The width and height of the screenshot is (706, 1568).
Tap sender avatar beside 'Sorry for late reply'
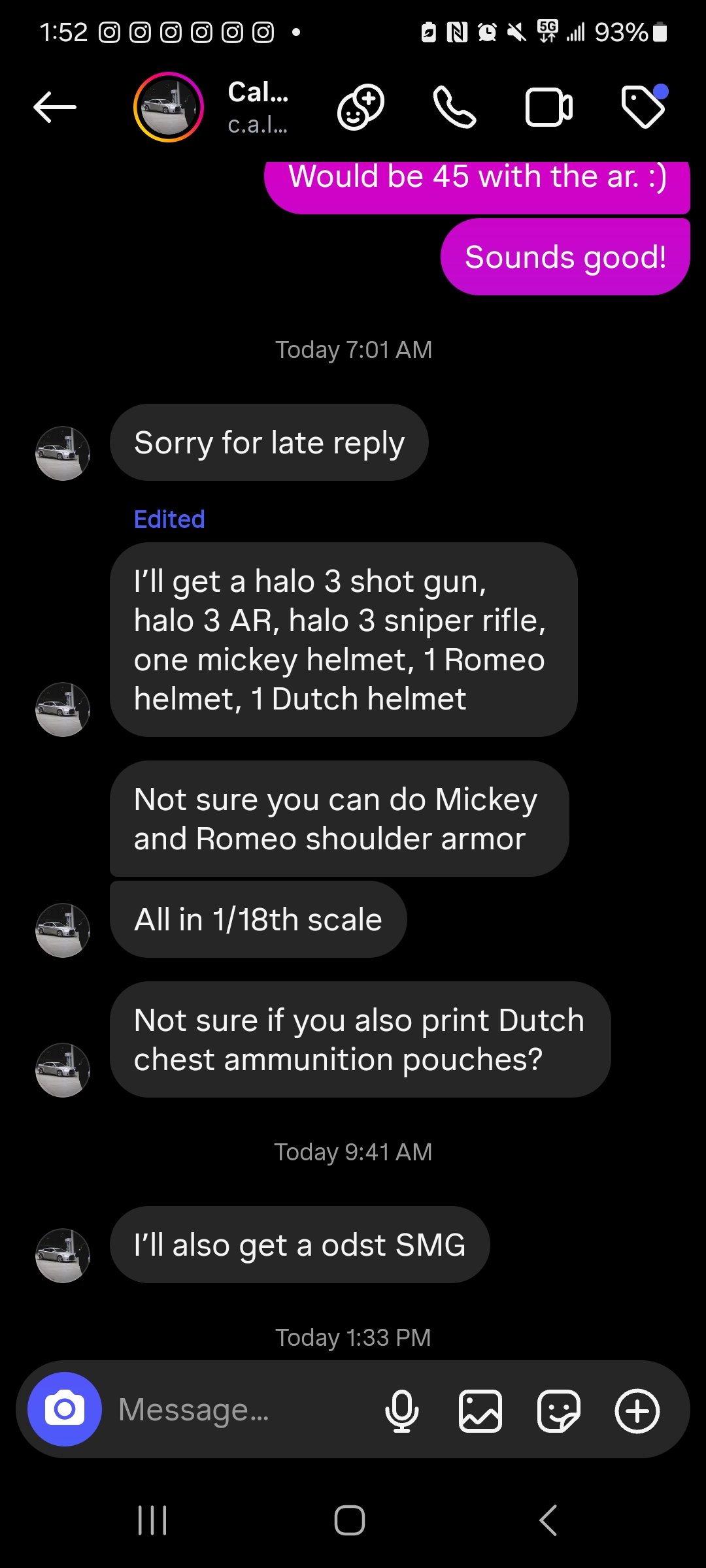pos(63,453)
